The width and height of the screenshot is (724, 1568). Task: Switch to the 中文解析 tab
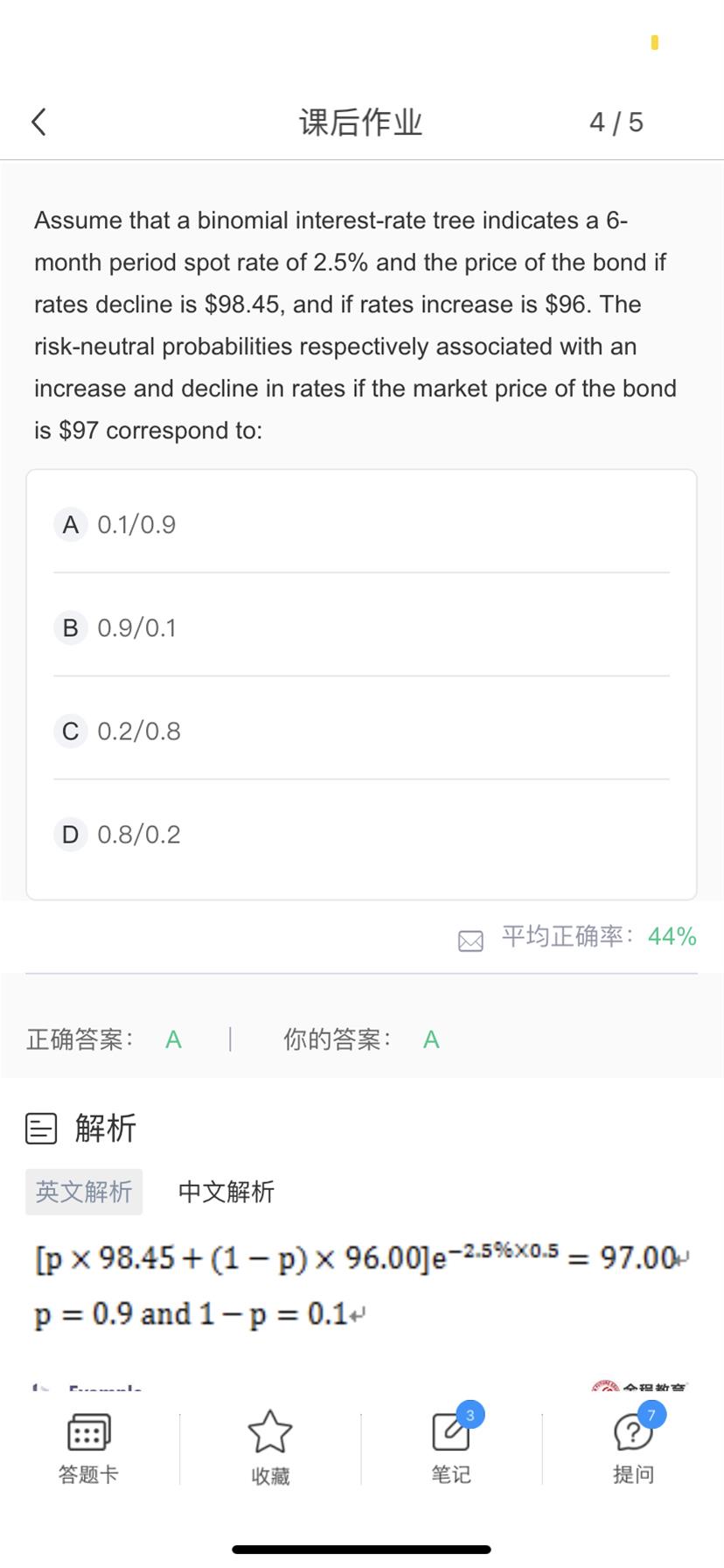(x=226, y=1192)
